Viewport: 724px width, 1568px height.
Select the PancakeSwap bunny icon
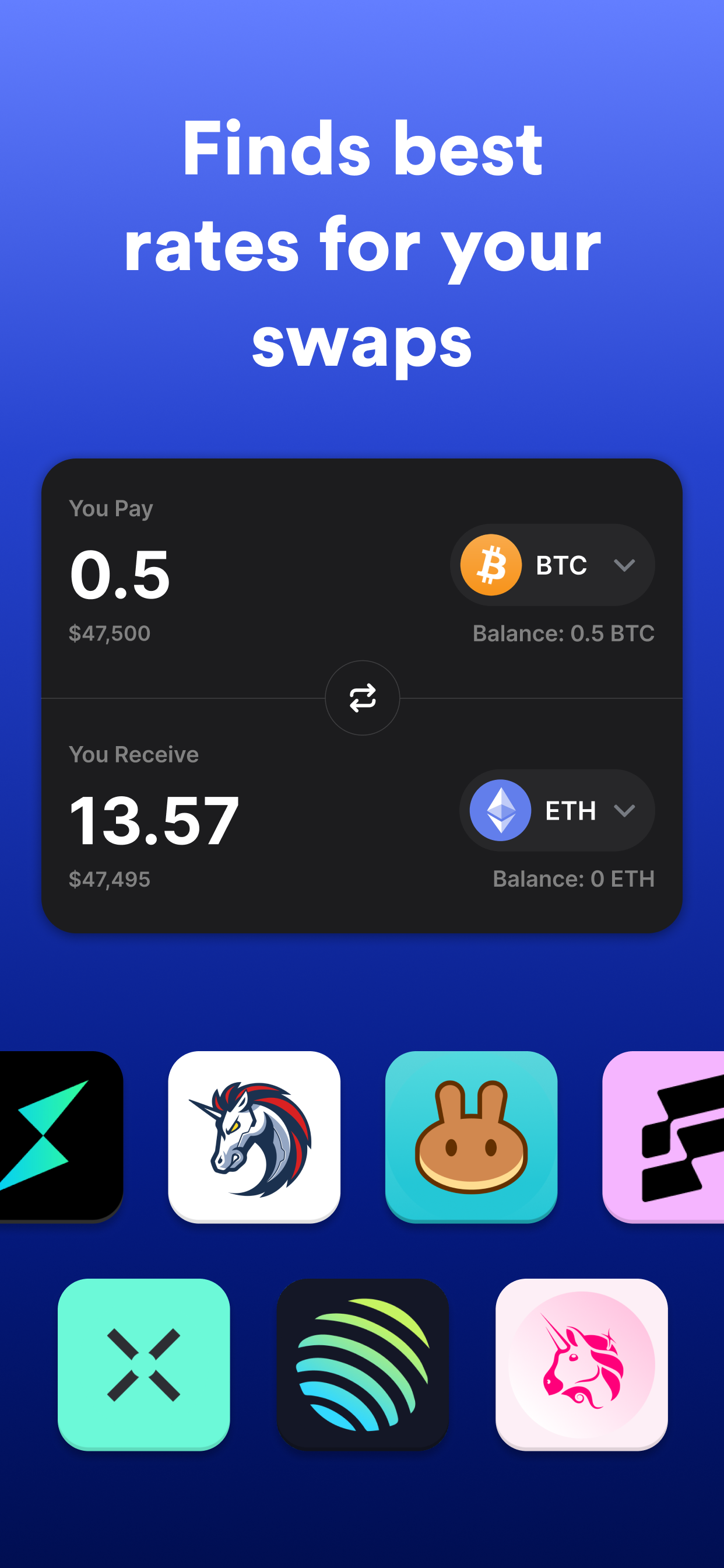472,1134
